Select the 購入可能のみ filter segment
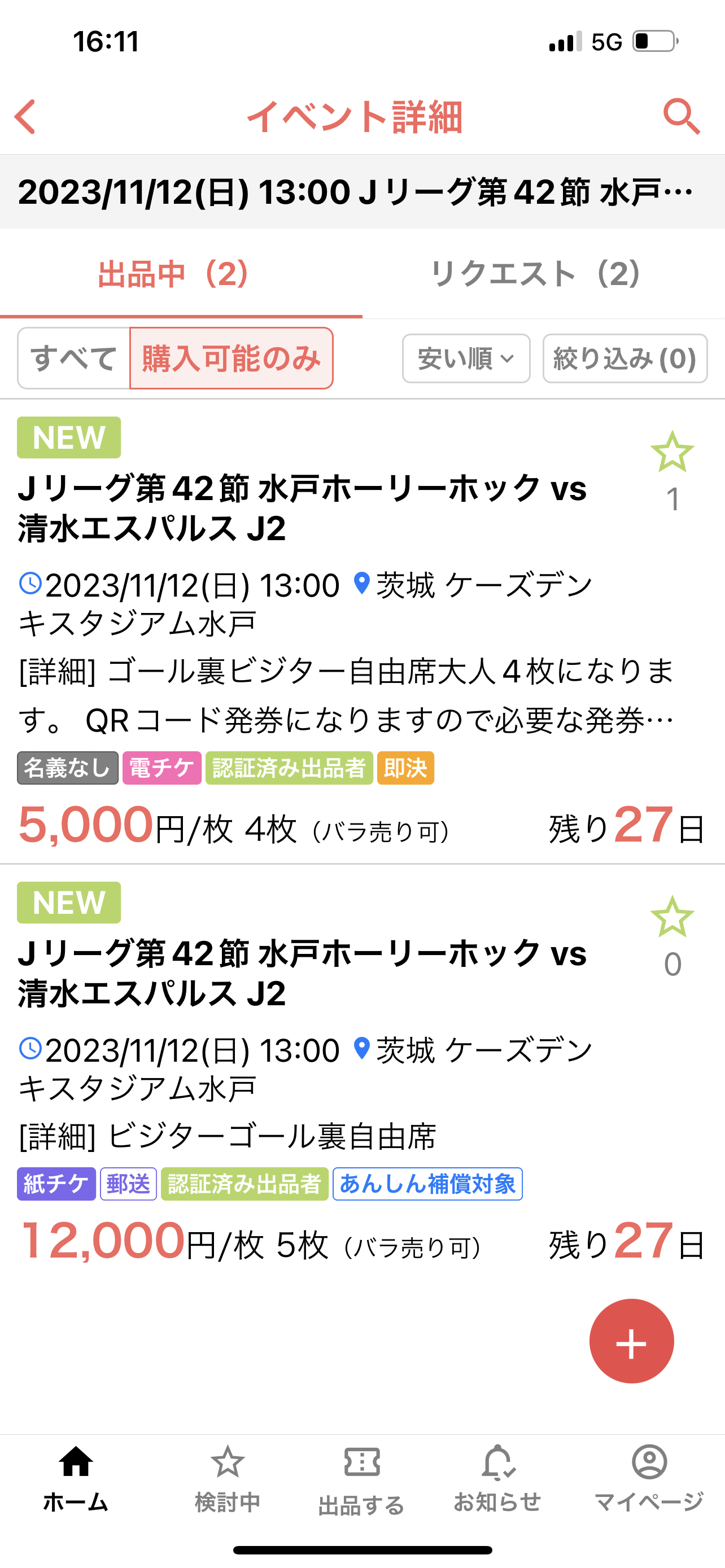725x1568 pixels. (232, 358)
